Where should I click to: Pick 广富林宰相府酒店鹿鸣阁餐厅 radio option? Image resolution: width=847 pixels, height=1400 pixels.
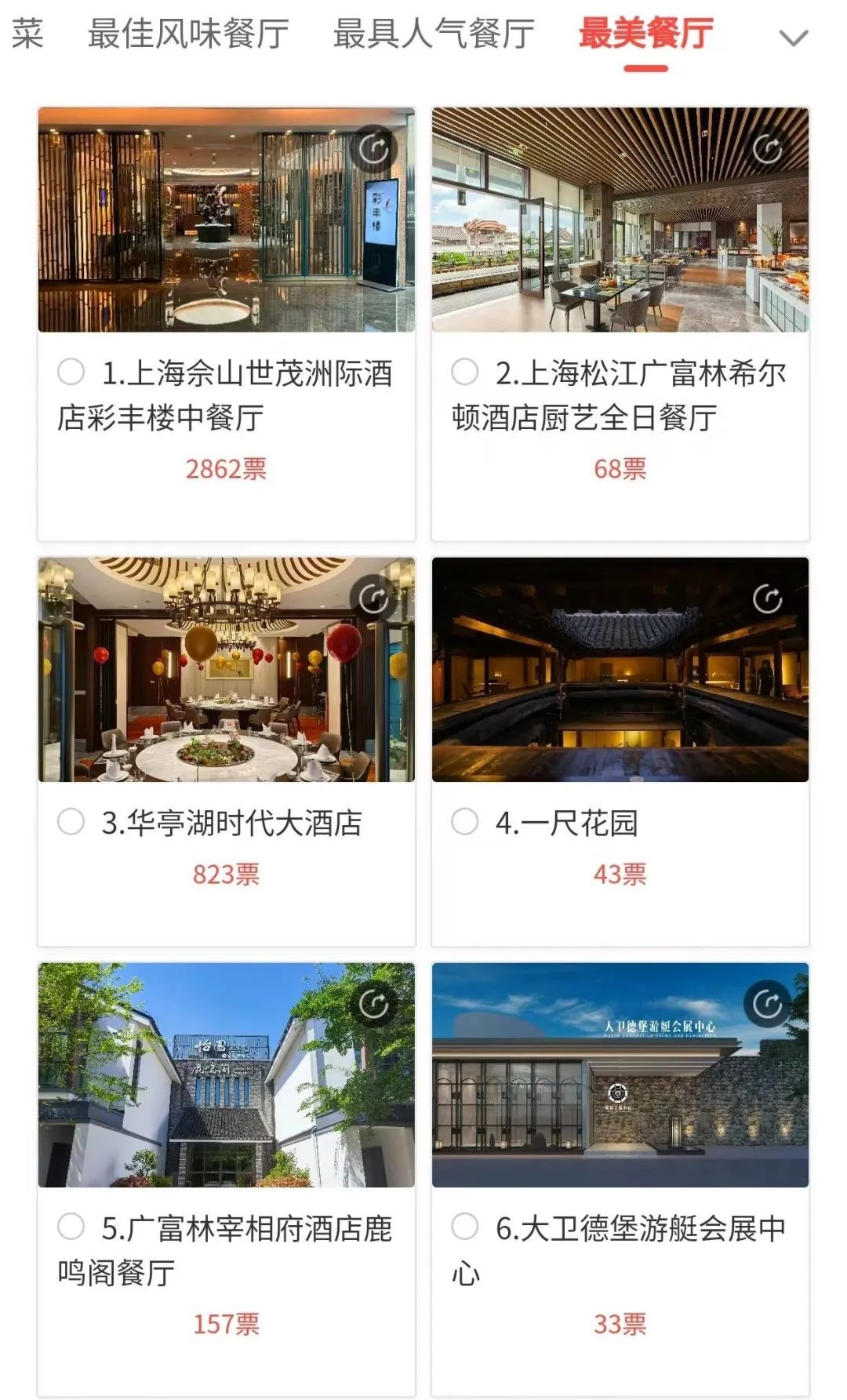click(x=71, y=1227)
